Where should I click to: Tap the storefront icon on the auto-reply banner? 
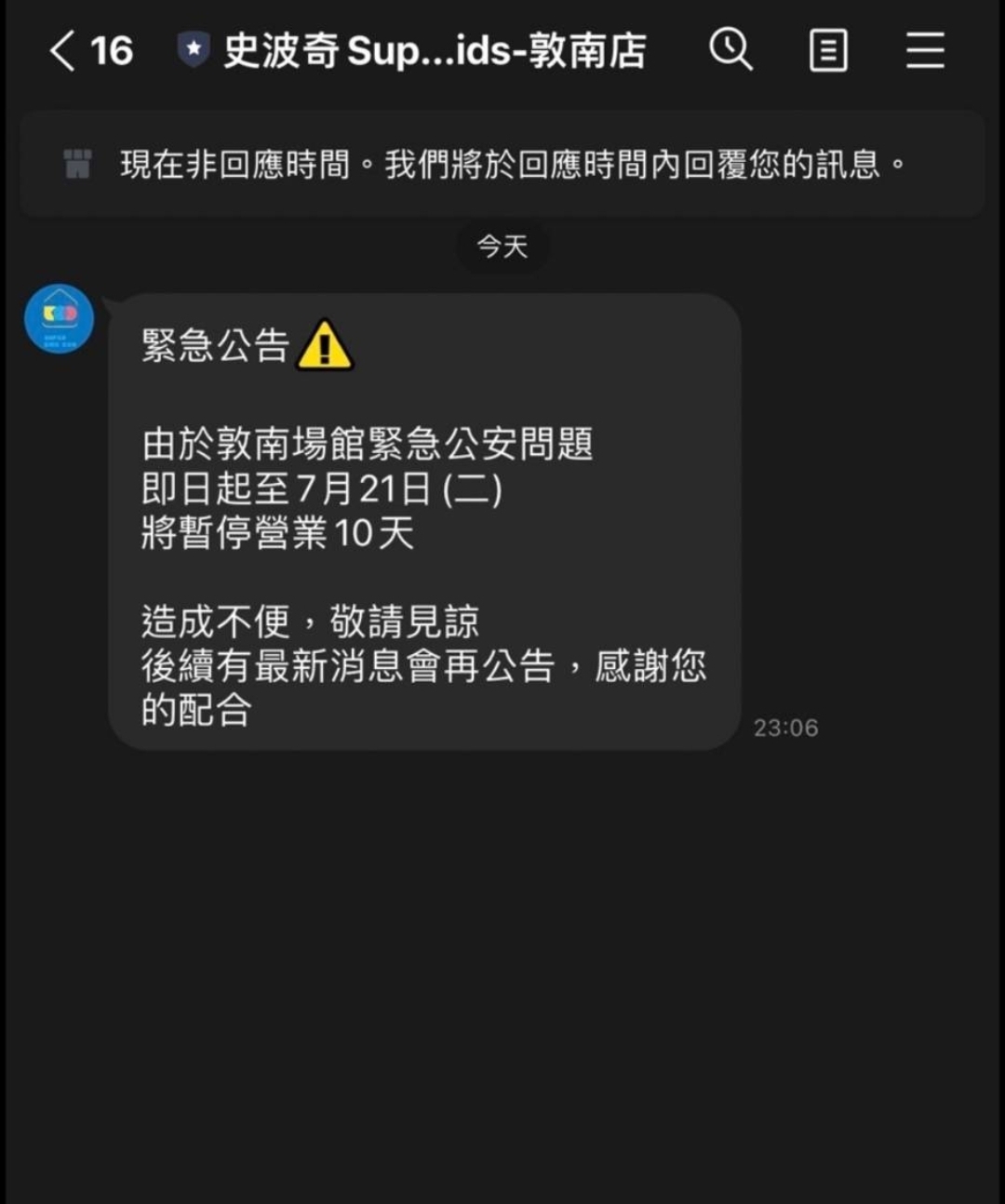pyautogui.click(x=76, y=163)
